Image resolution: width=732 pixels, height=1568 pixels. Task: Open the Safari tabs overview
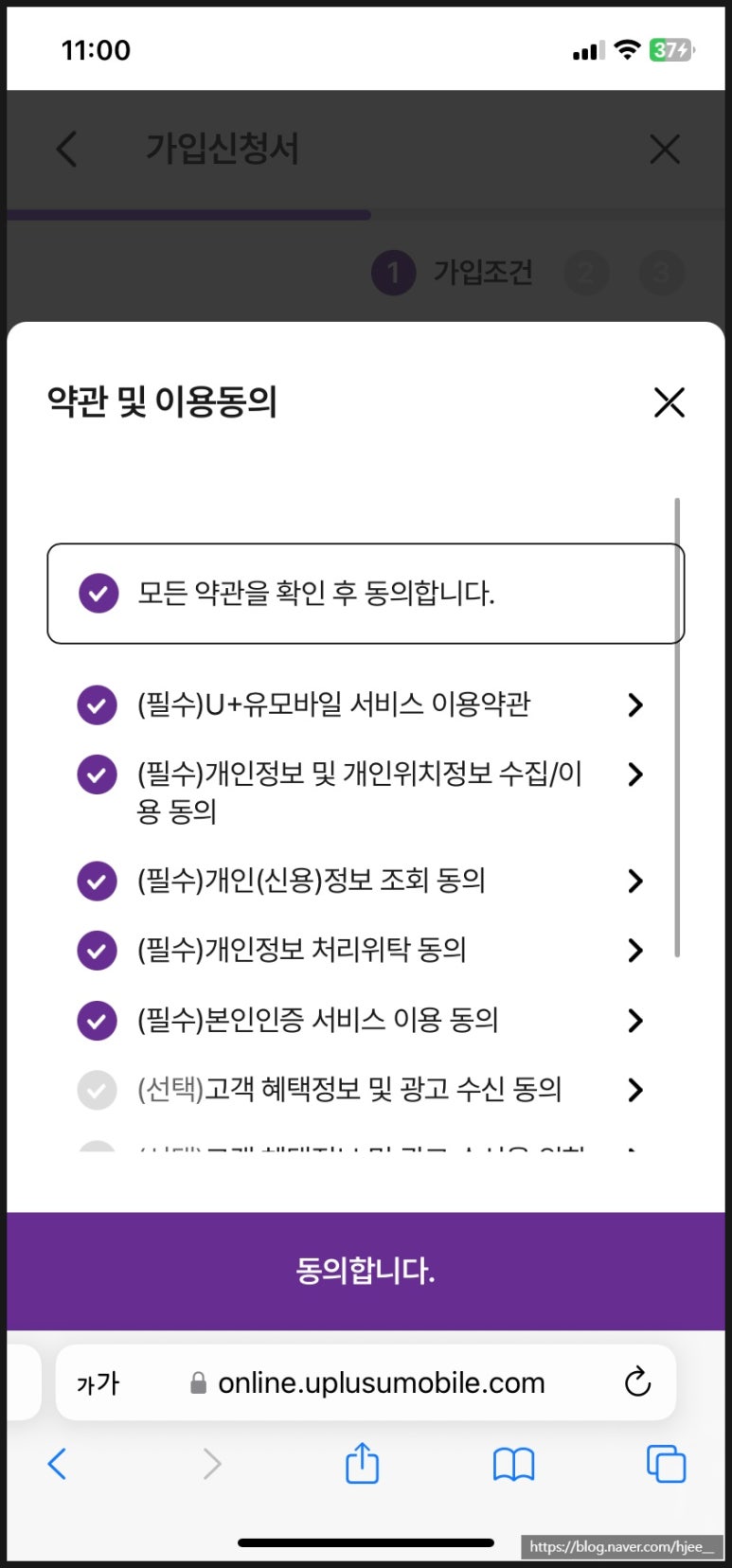(x=666, y=1464)
